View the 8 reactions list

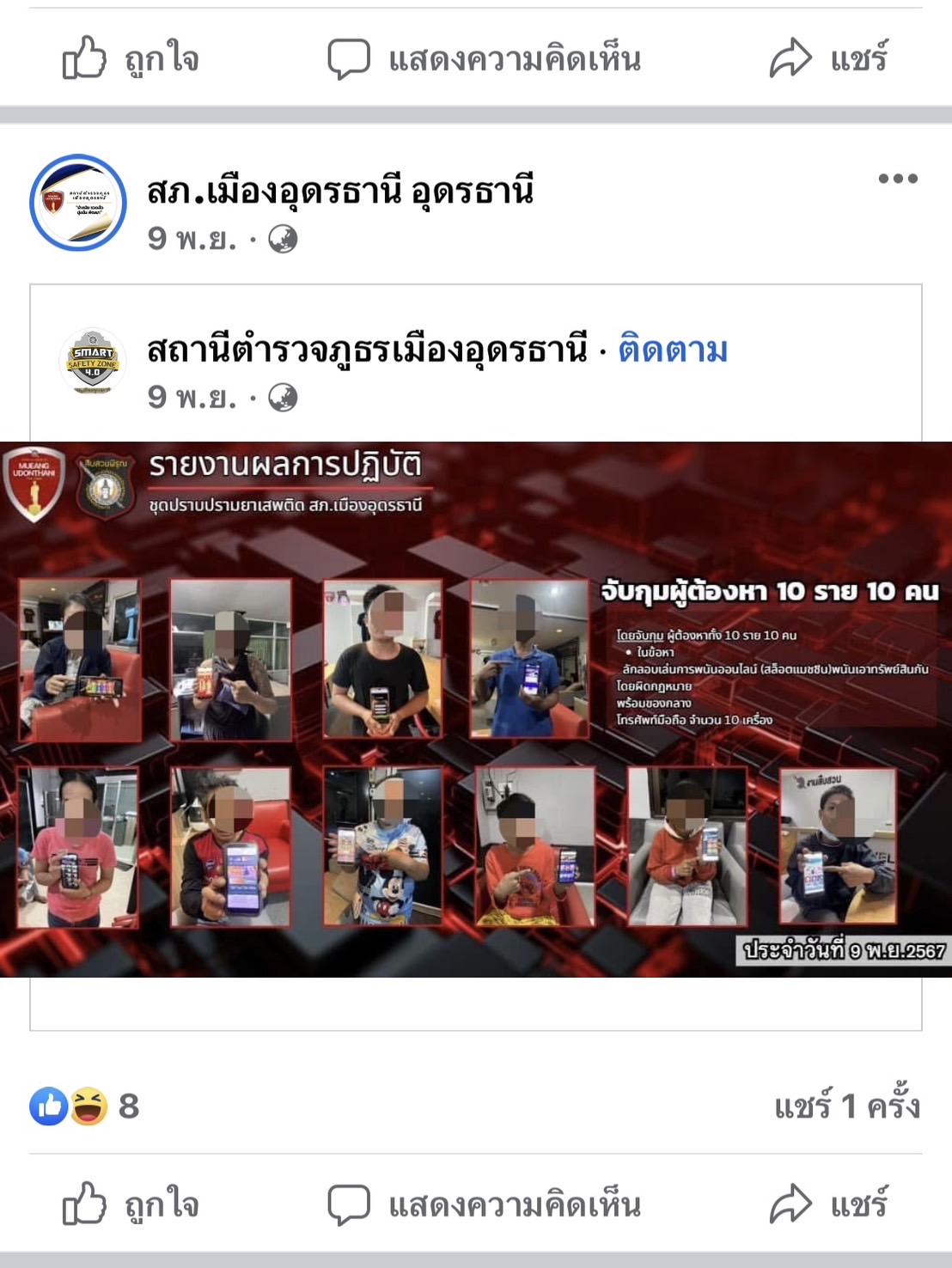pyautogui.click(x=84, y=1106)
